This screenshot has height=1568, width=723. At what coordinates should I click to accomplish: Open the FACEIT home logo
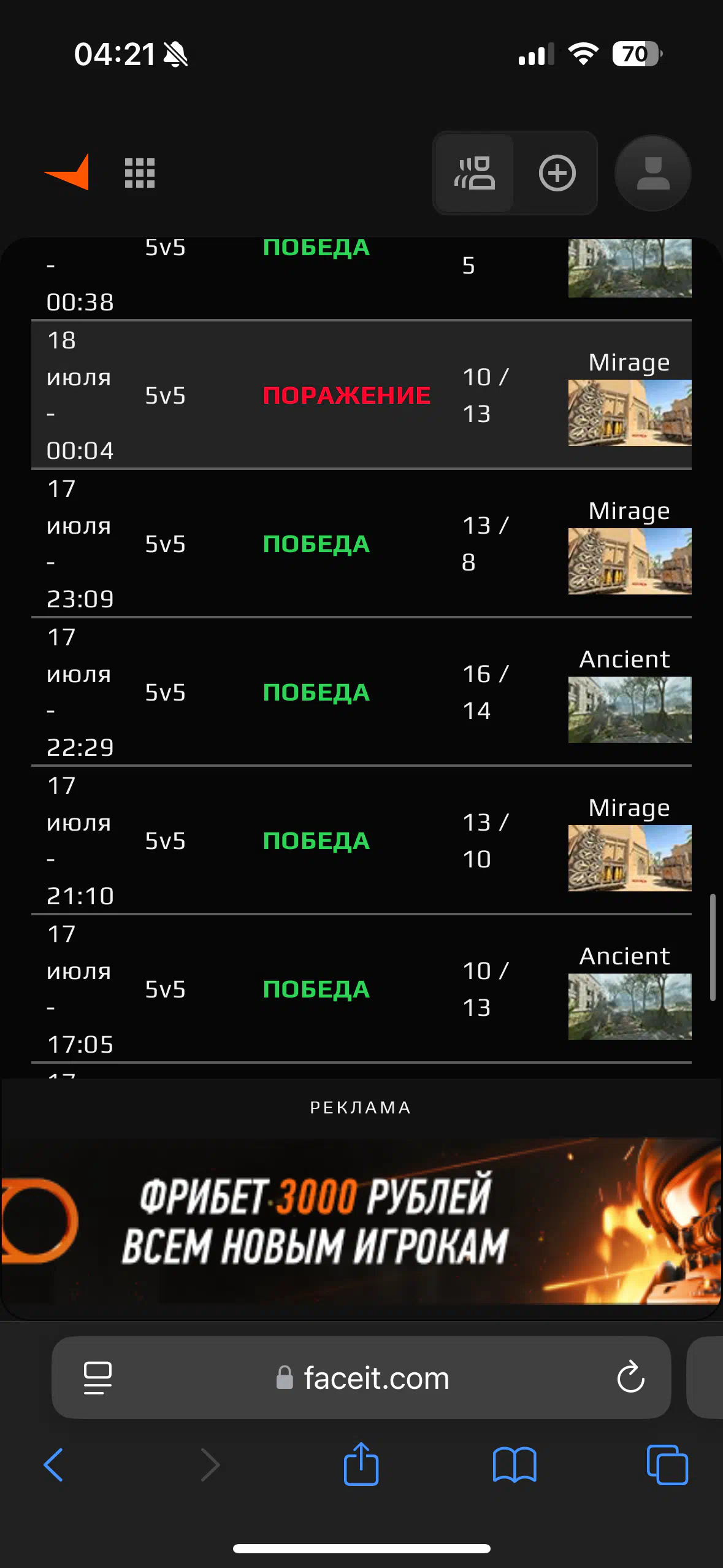pyautogui.click(x=67, y=172)
